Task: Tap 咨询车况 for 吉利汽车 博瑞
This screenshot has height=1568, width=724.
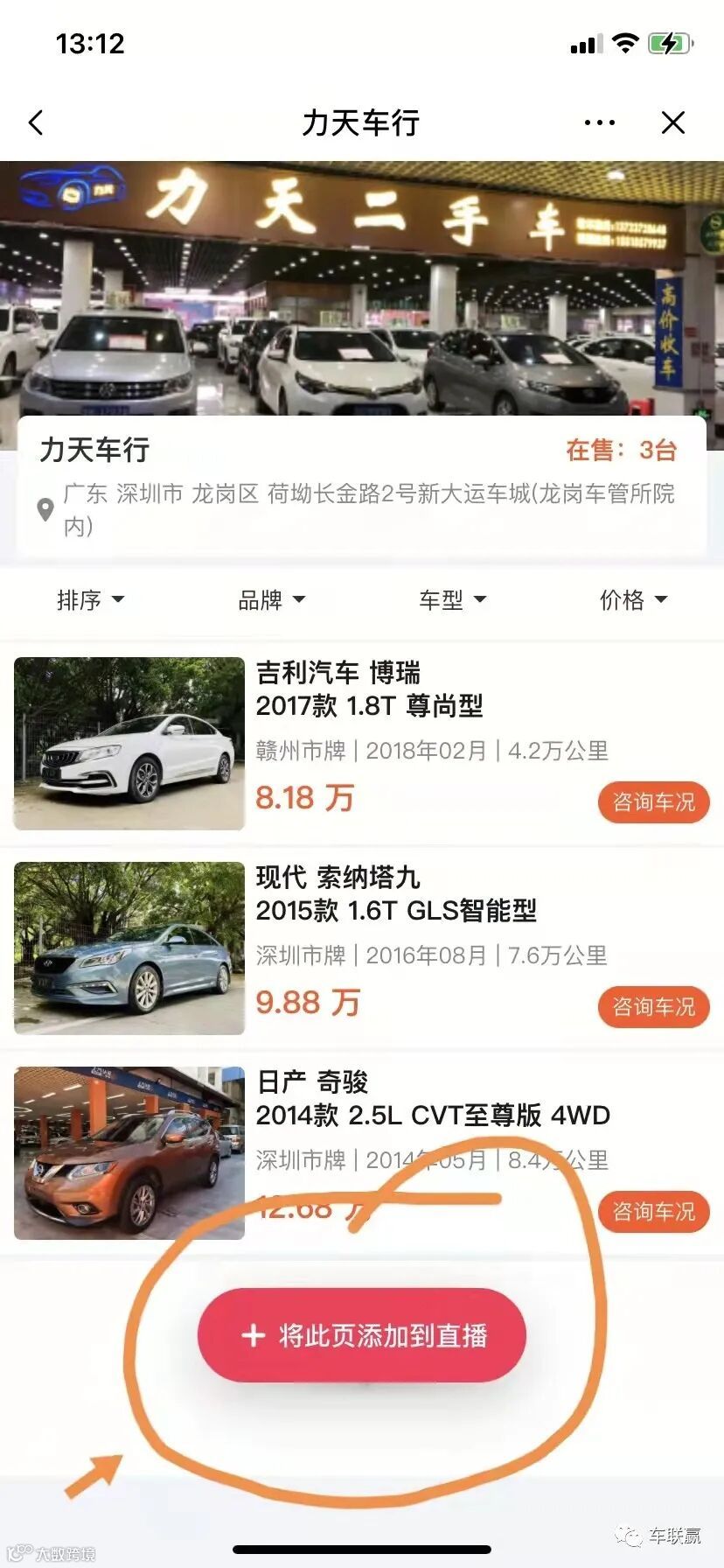Action: [653, 802]
